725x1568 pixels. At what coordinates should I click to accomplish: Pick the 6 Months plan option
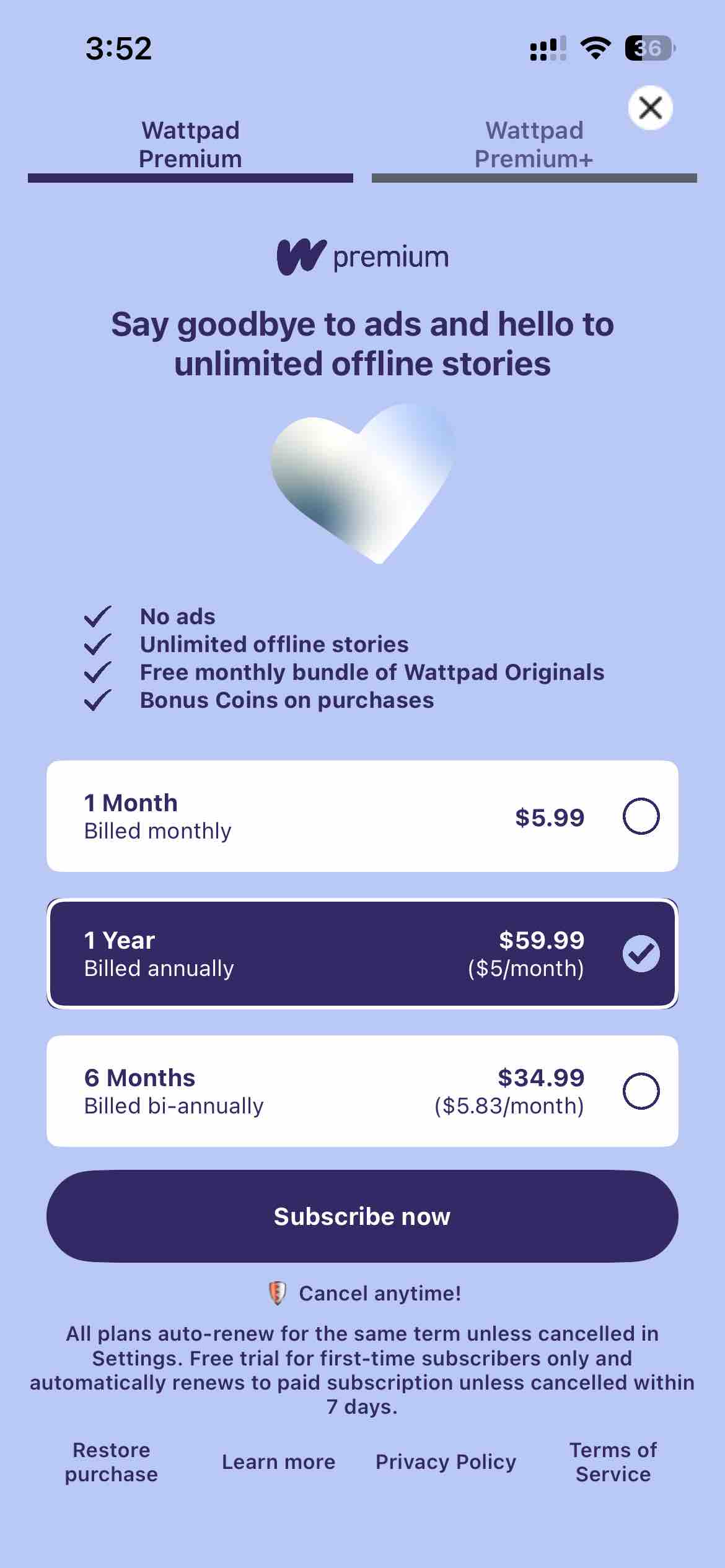(x=362, y=1091)
